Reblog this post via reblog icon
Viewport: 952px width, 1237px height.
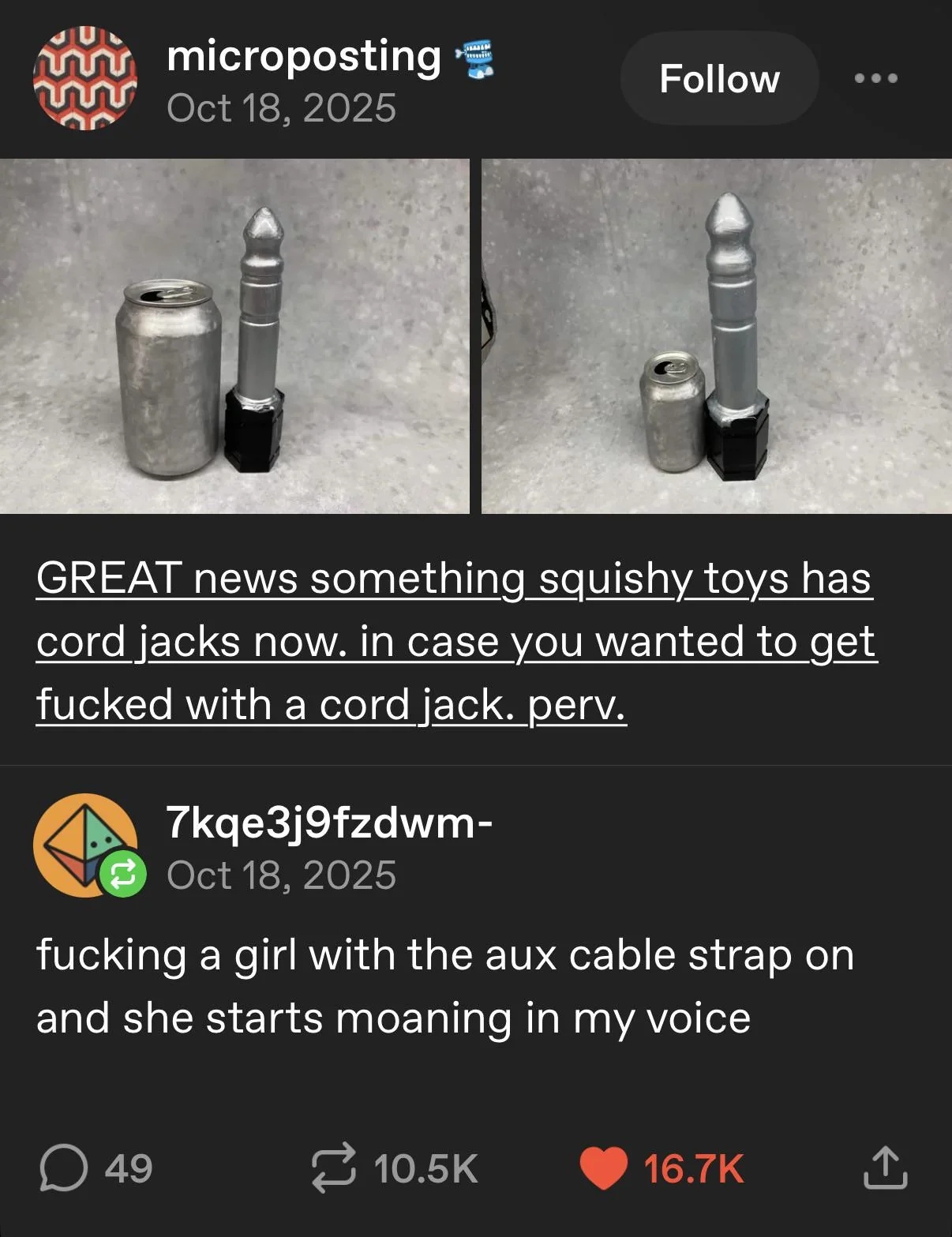point(332,1169)
